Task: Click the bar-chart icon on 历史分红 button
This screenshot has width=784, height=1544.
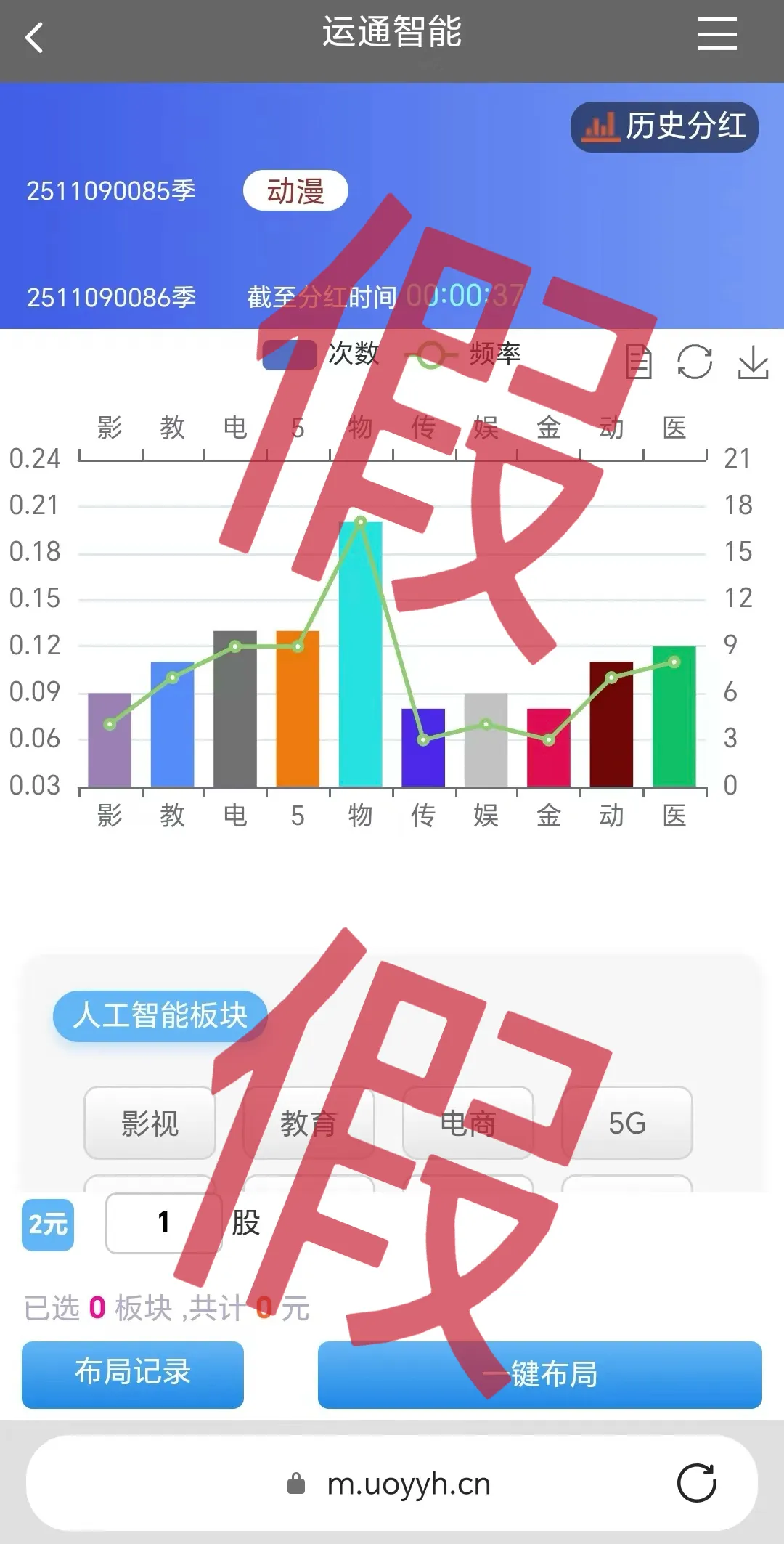Action: click(600, 126)
